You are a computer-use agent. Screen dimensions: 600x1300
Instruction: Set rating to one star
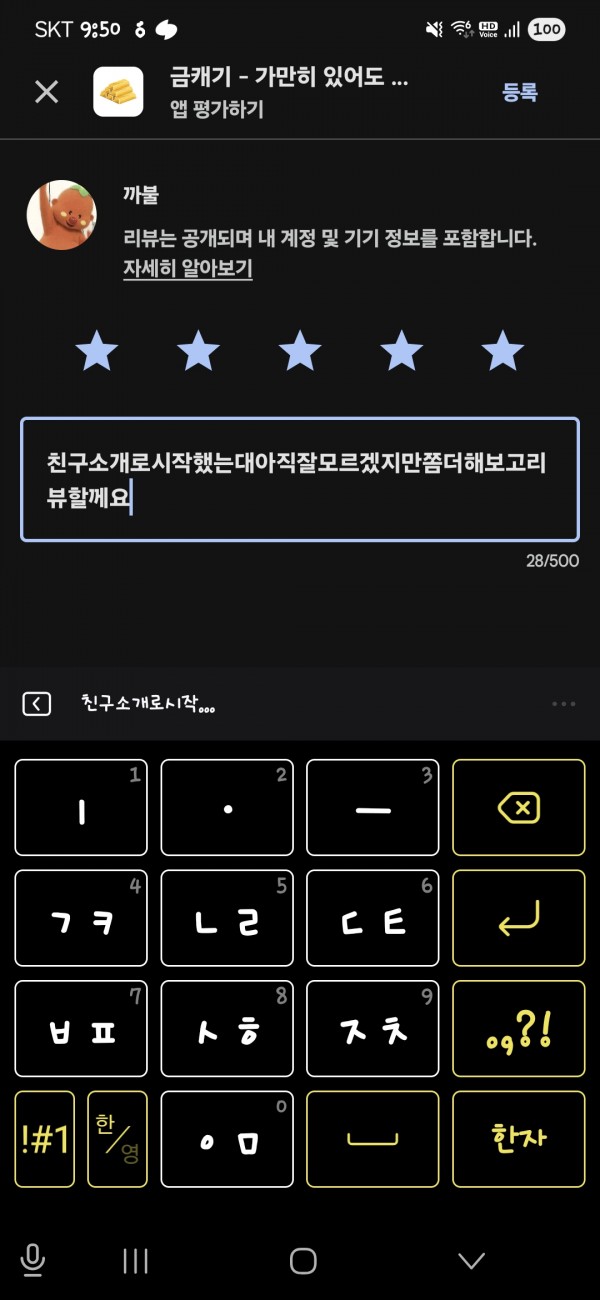tap(97, 352)
